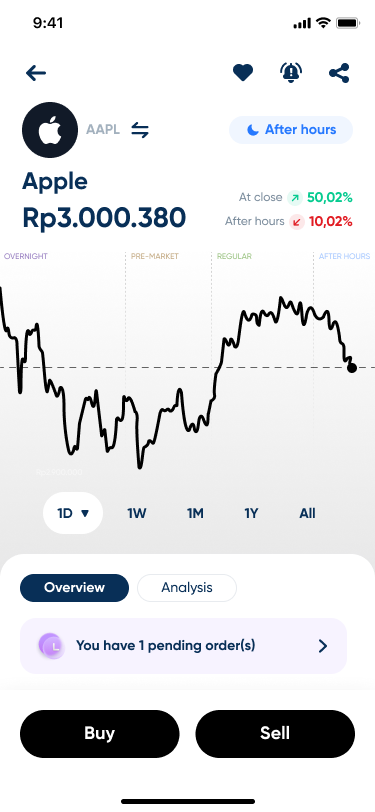
Task: Tap the Sell button
Action: pos(275,733)
